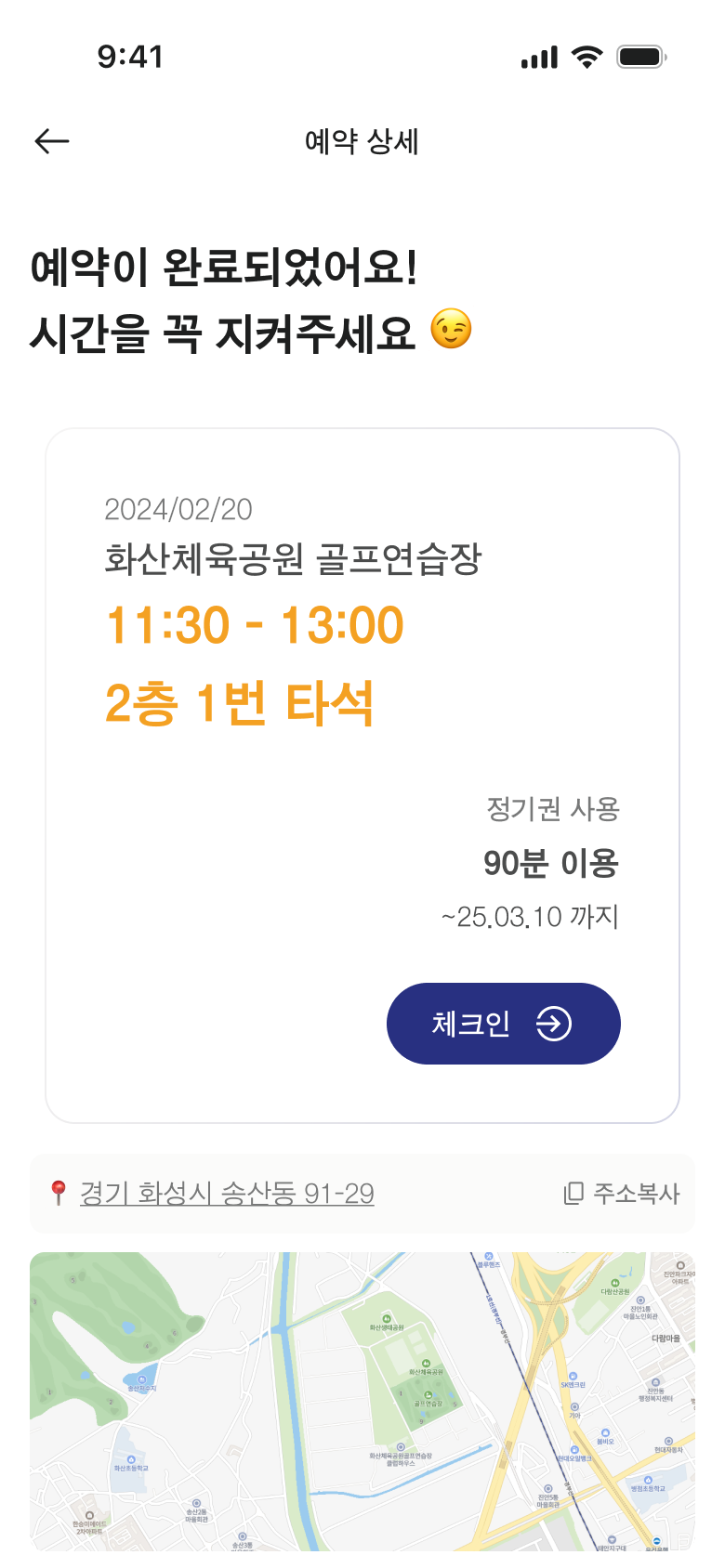Go back from 예약 상세 screen
Viewport: 725px width, 1568px height.
pyautogui.click(x=52, y=141)
